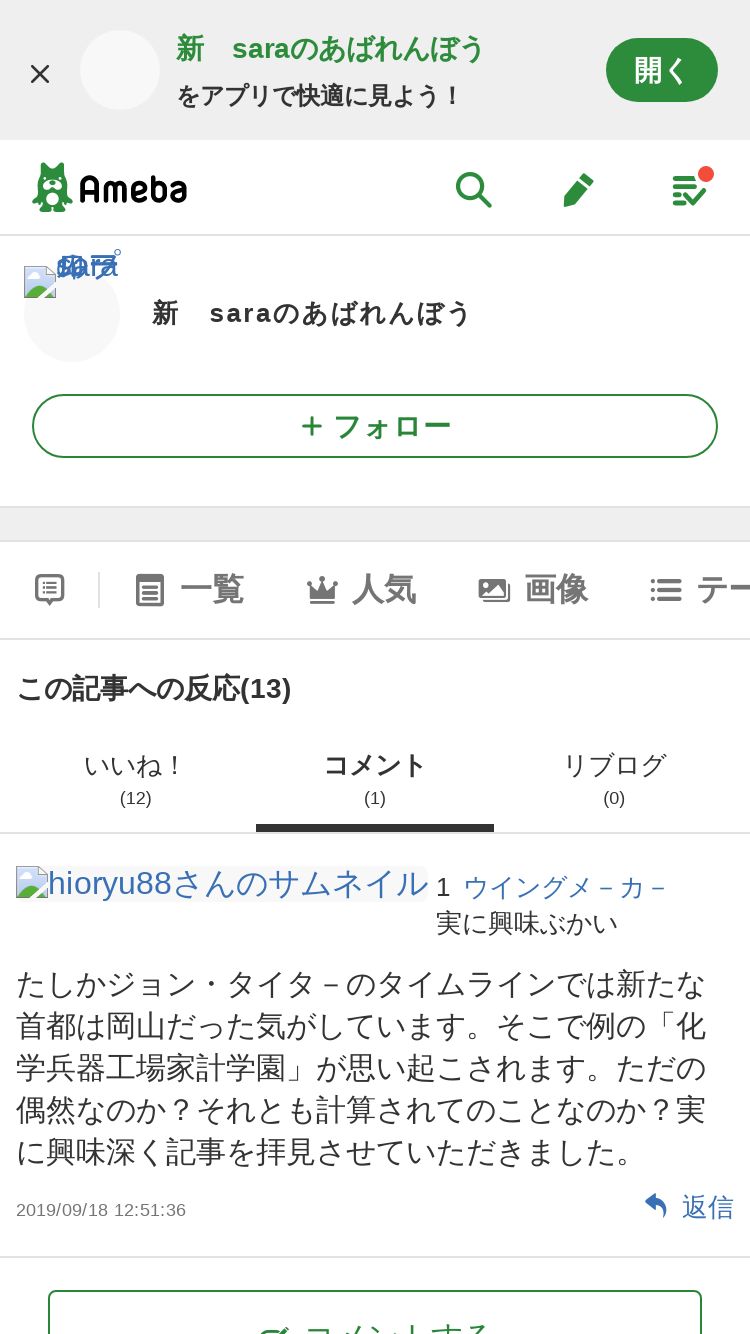Switch to 人気 popular posts
This screenshot has height=1334, width=750.
360,589
